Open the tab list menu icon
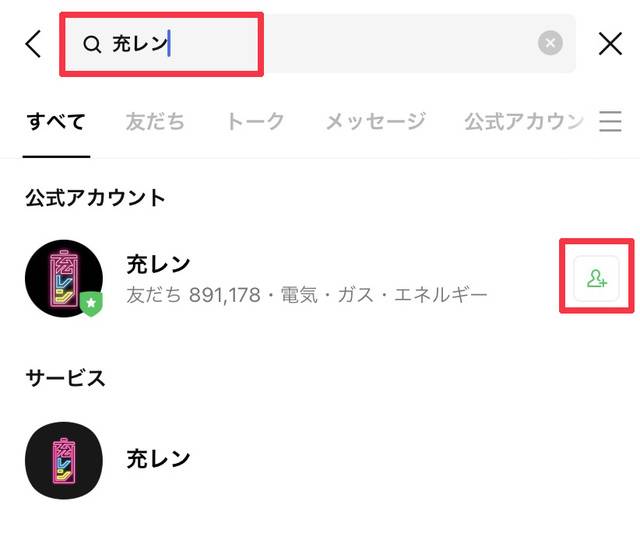The image size is (640, 540). click(610, 122)
